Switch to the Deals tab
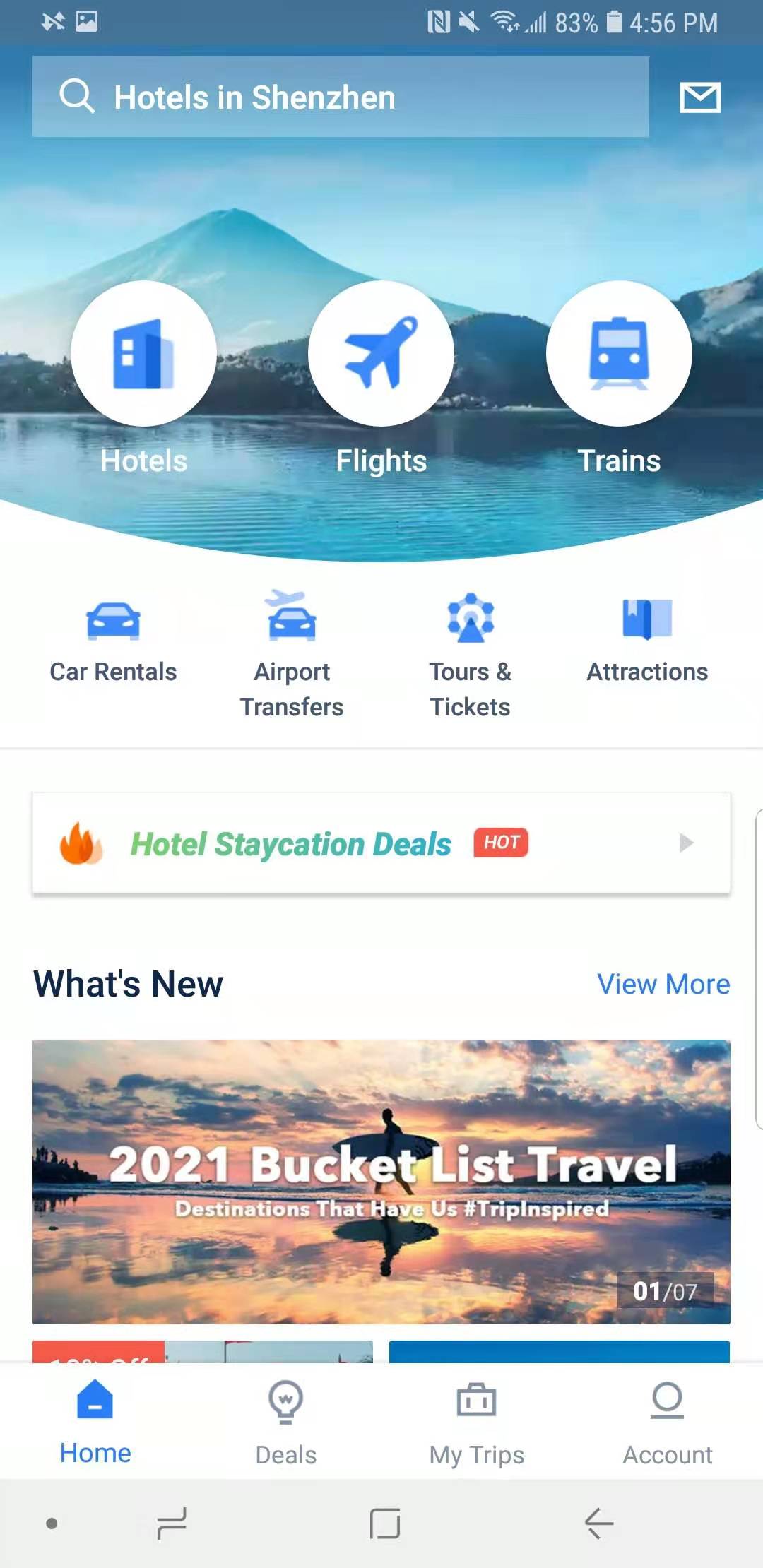The height and width of the screenshot is (1568, 763). click(x=286, y=1421)
